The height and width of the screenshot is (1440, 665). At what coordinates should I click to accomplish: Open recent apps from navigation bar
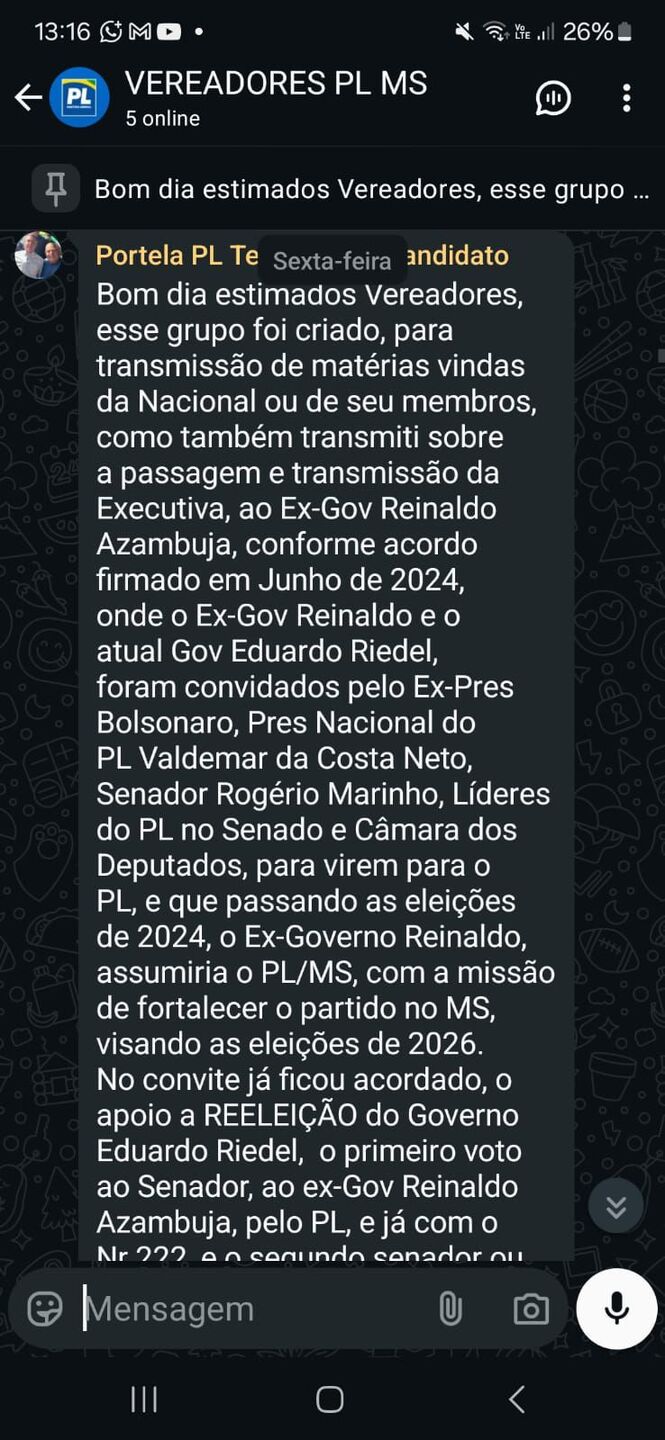144,1400
